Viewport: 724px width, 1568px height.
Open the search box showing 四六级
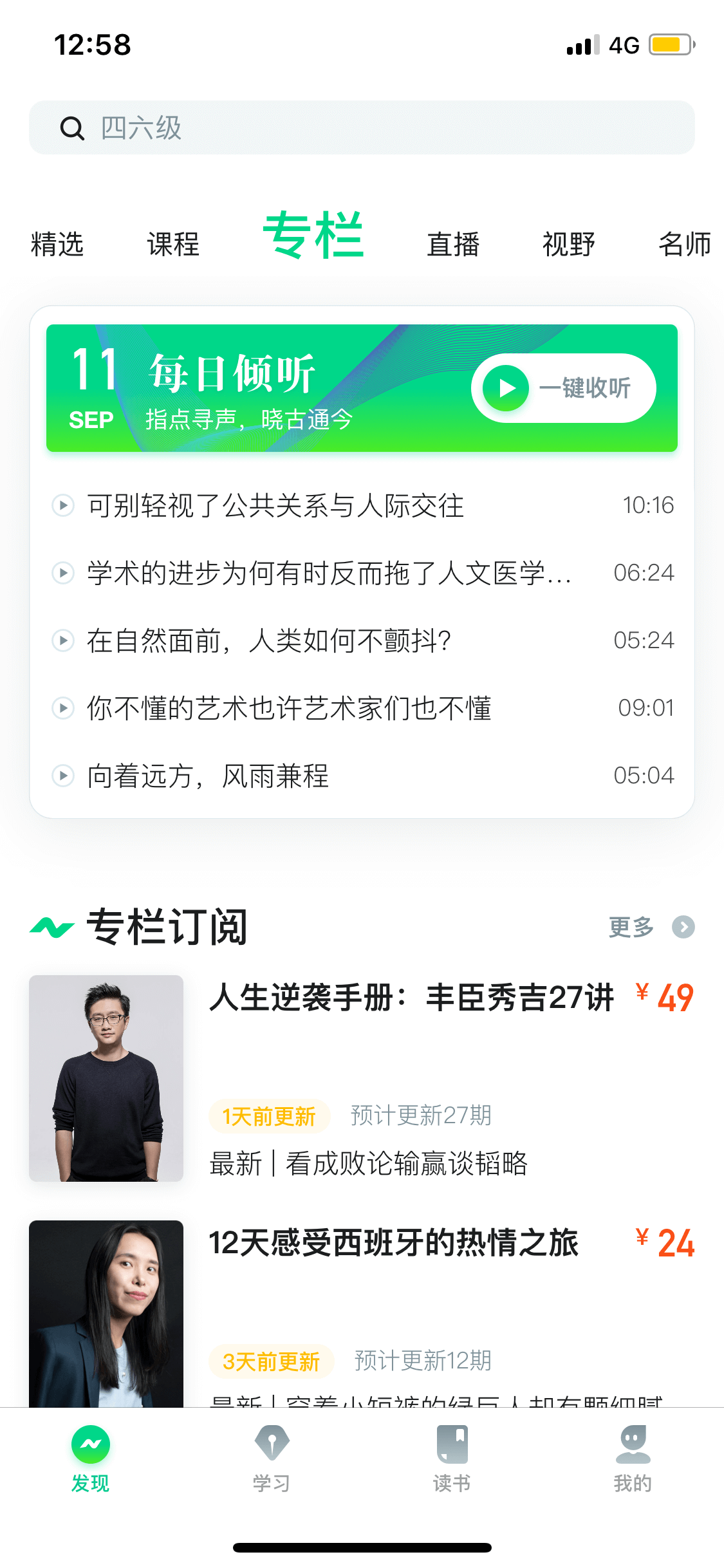pyautogui.click(x=362, y=127)
